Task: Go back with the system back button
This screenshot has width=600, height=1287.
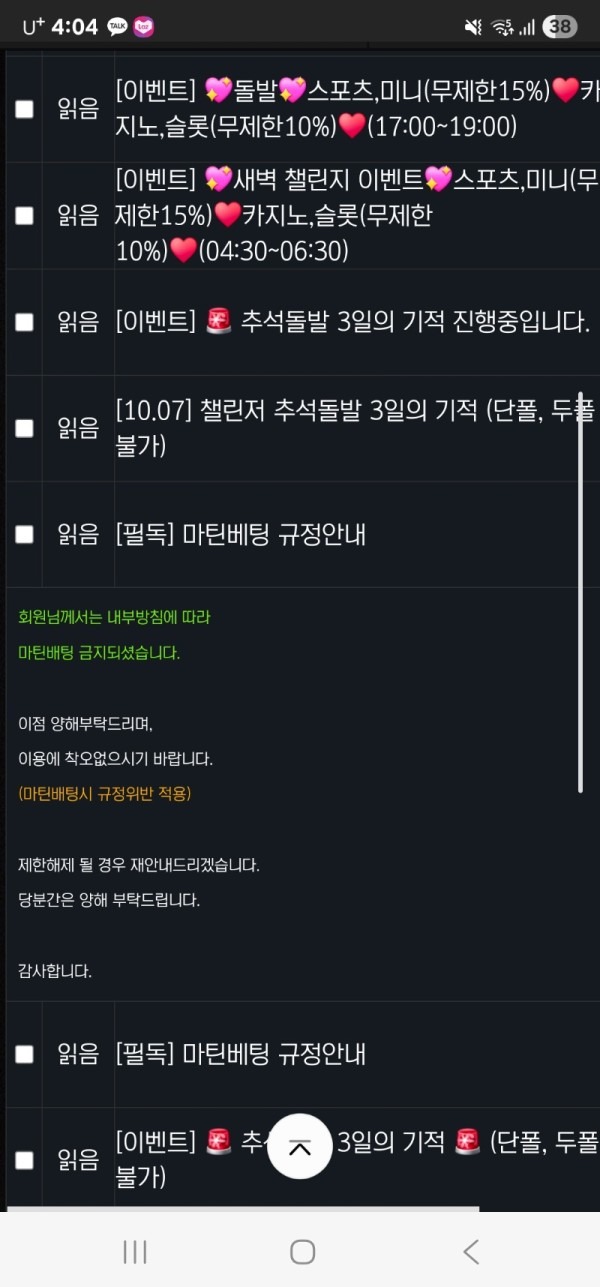Action: pos(470,1251)
